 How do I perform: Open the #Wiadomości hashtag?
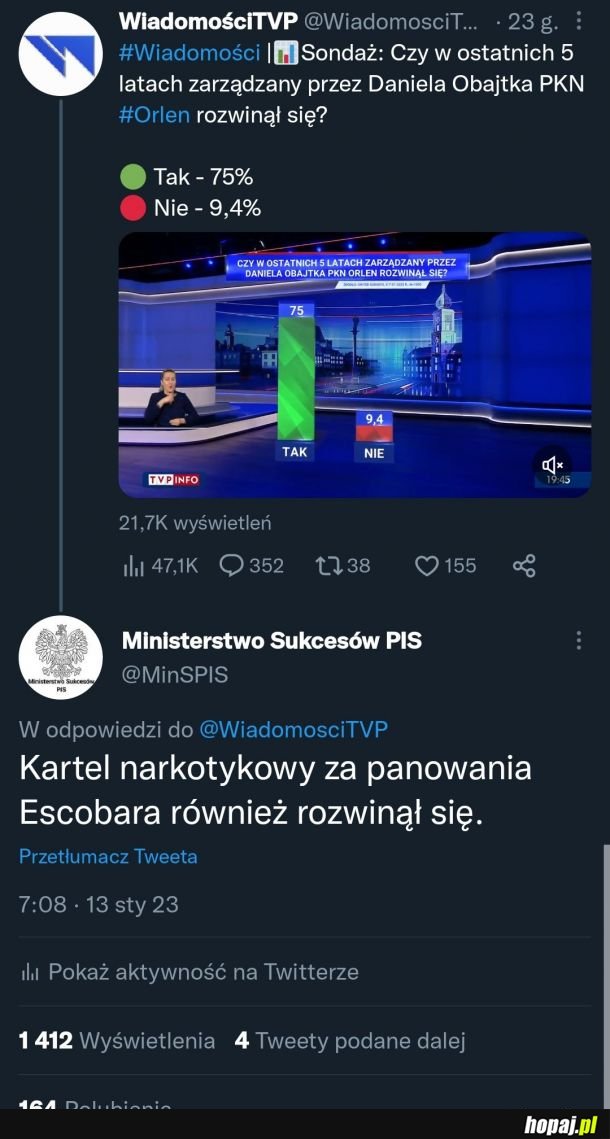point(189,53)
